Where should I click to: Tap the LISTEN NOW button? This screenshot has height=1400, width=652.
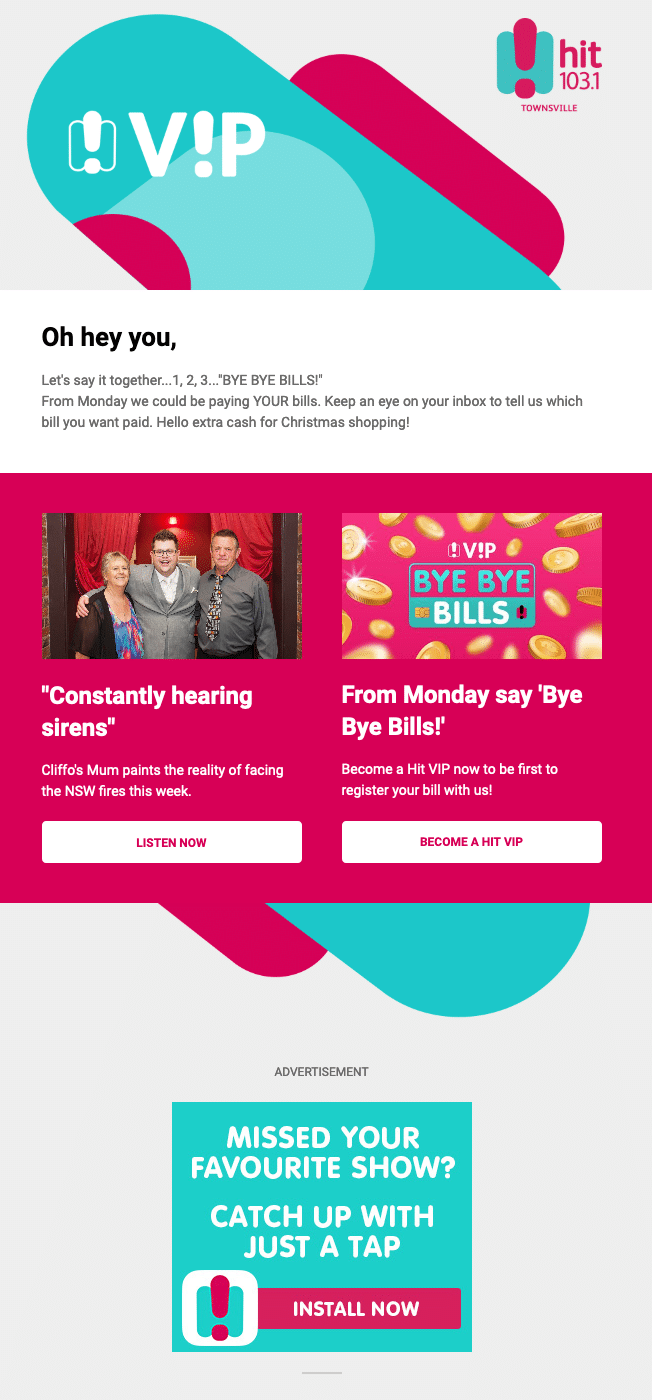point(171,842)
